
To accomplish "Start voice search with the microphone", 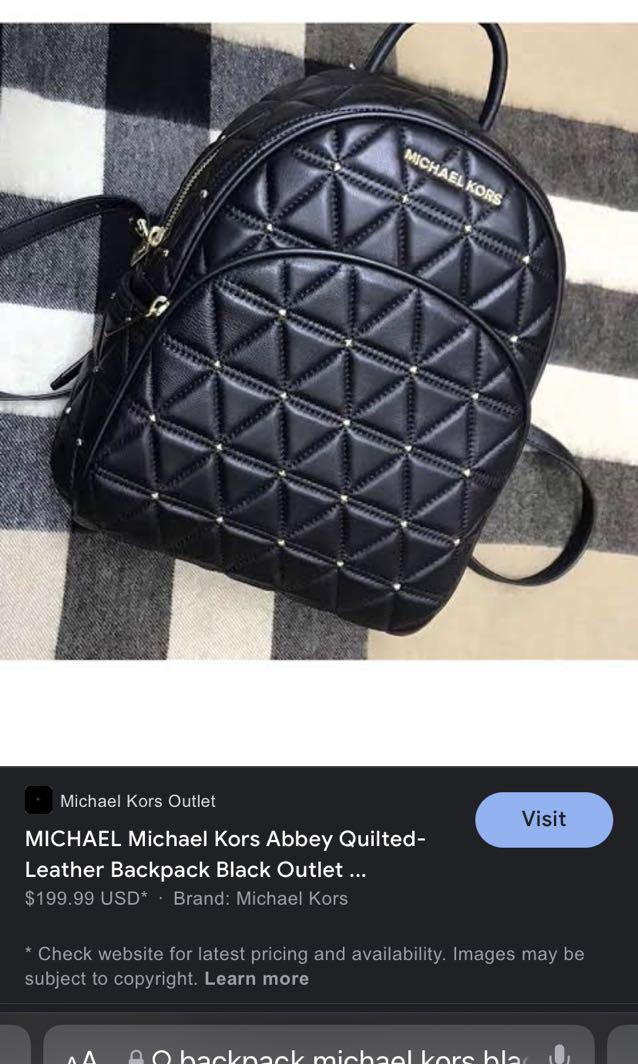I will pyautogui.click(x=560, y=1055).
